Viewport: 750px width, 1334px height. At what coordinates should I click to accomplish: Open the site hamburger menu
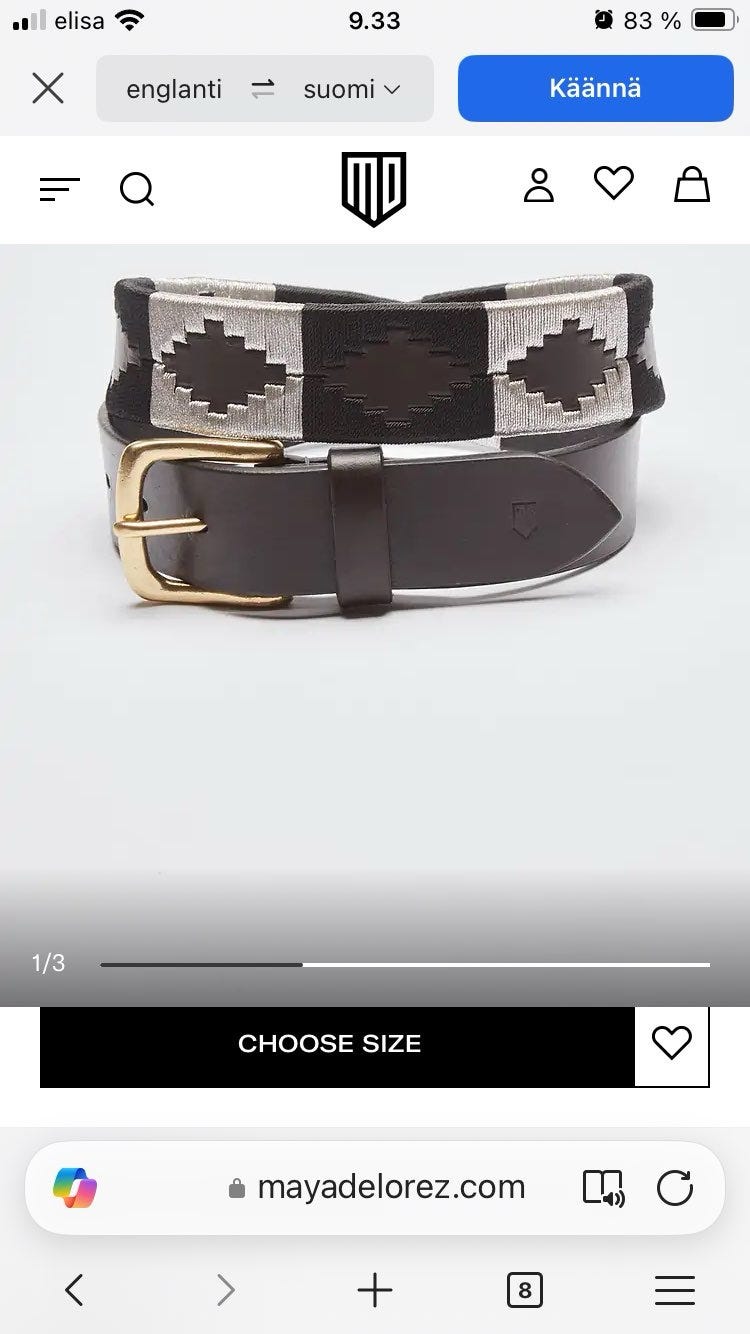coord(60,188)
